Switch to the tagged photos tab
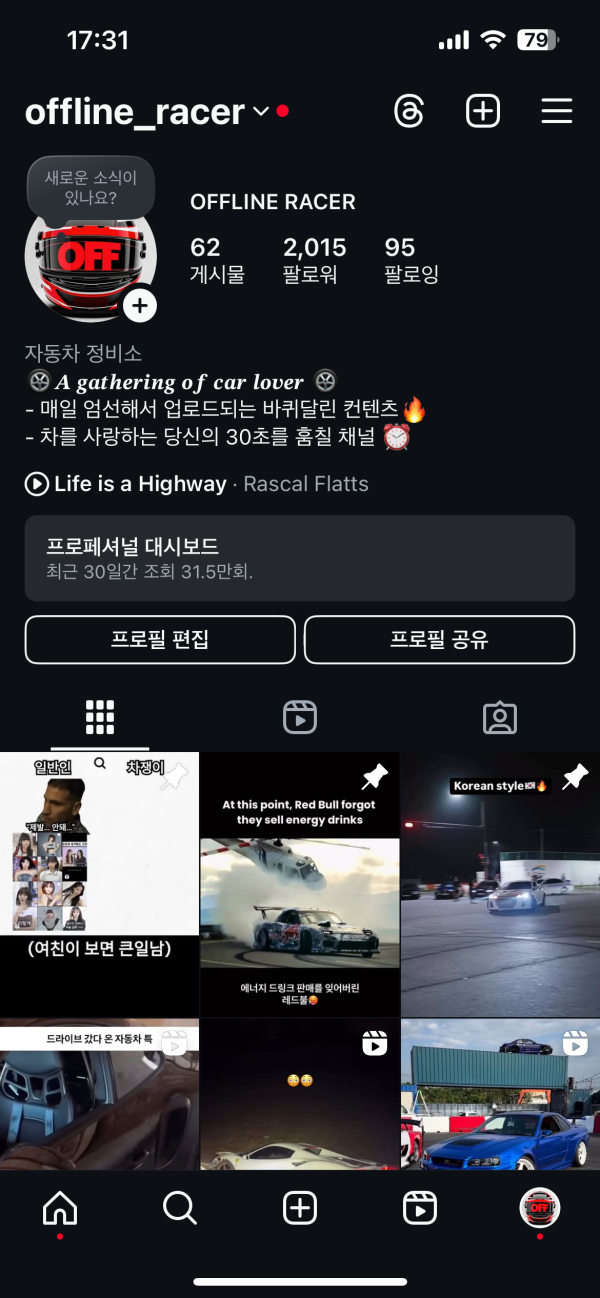Image resolution: width=600 pixels, height=1298 pixels. pos(499,717)
